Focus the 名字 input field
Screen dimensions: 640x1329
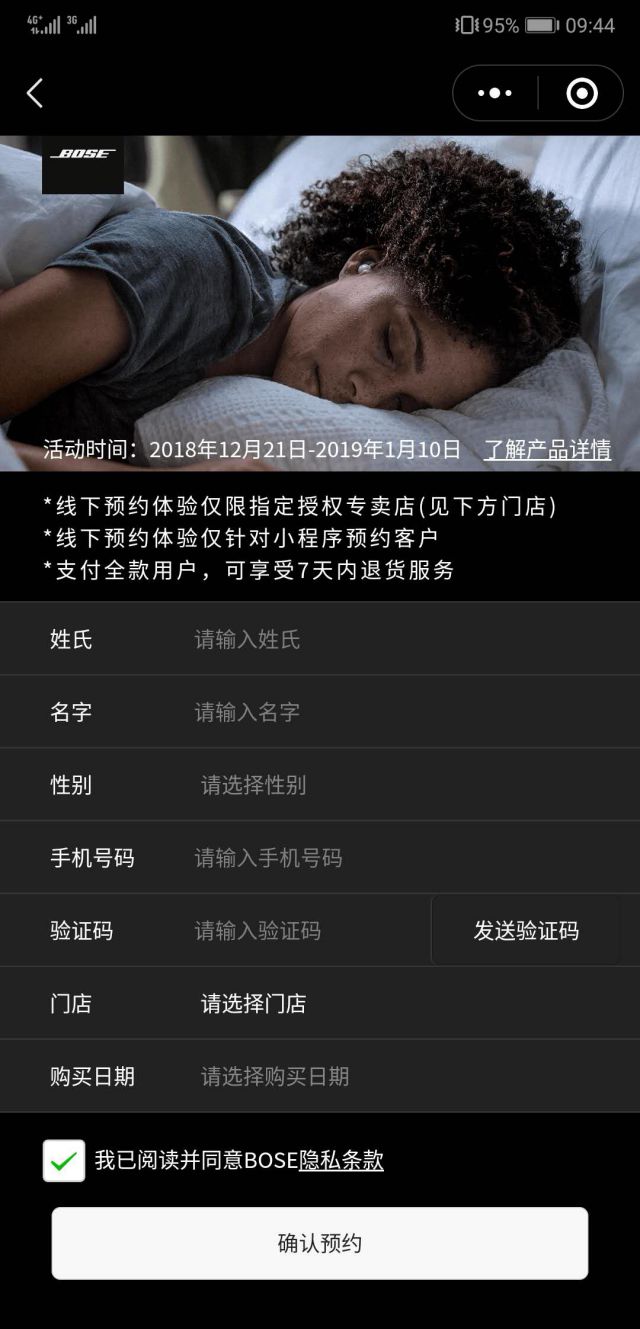click(x=400, y=712)
